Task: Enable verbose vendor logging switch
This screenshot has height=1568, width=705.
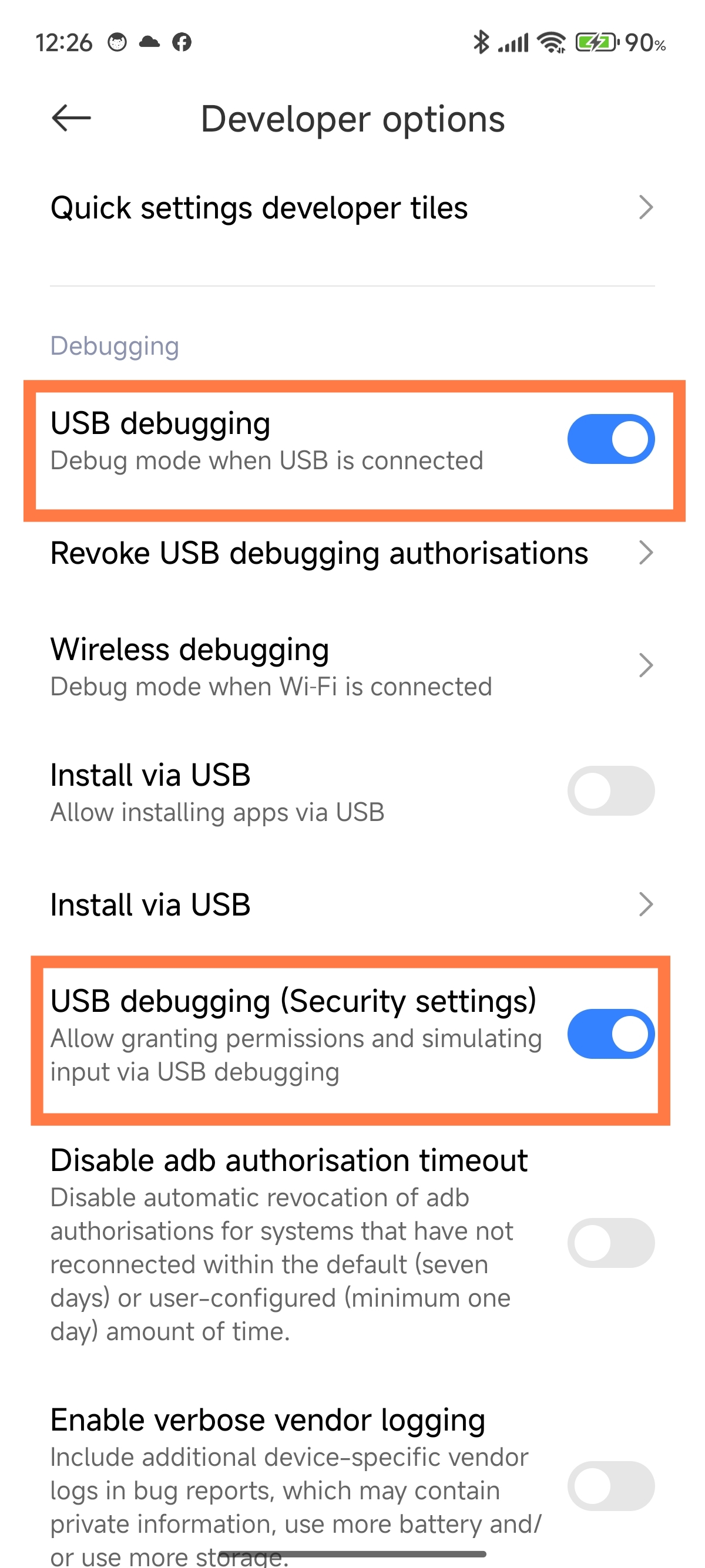Action: [610, 1486]
